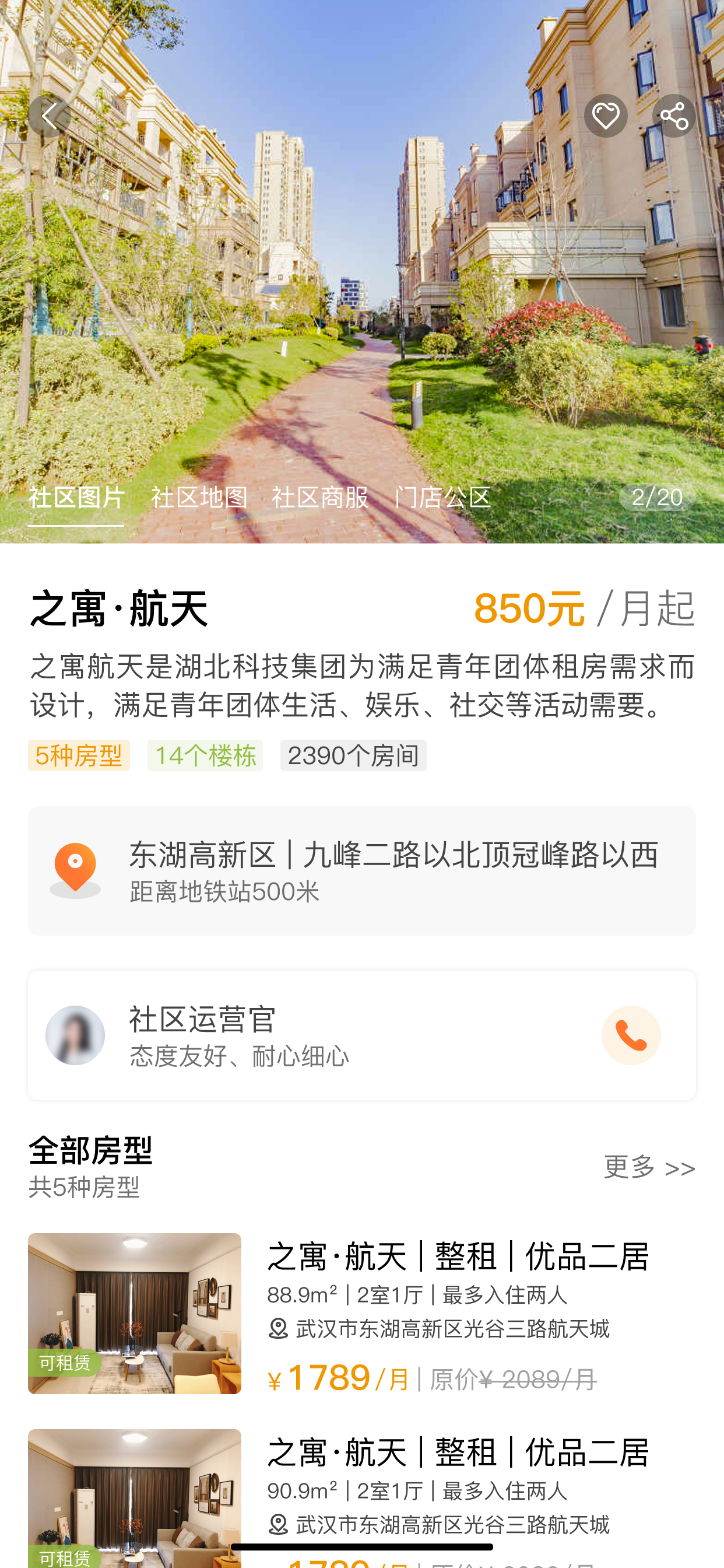Image resolution: width=724 pixels, height=1568 pixels.
Task: Open sharing options via the share icon
Action: pos(673,116)
